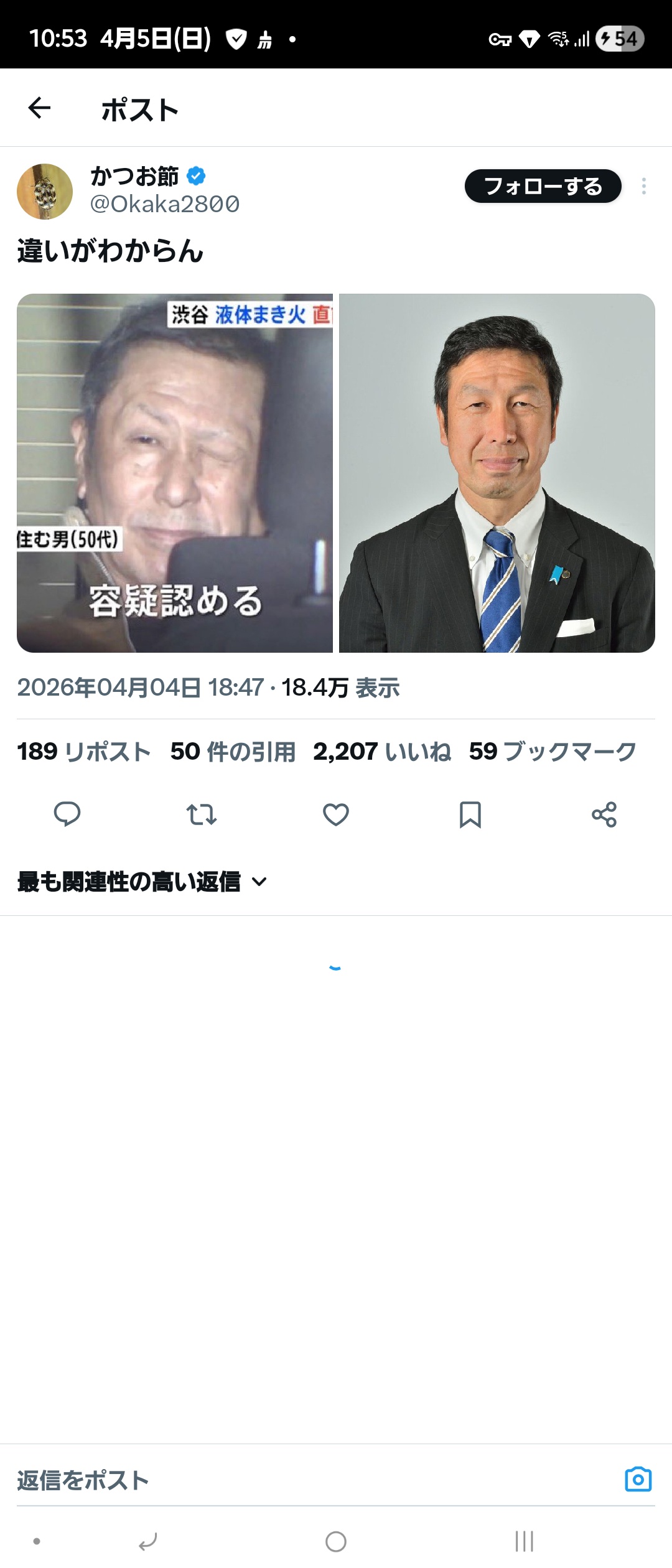
Task: View the 2,207 いいね list
Action: click(x=381, y=752)
